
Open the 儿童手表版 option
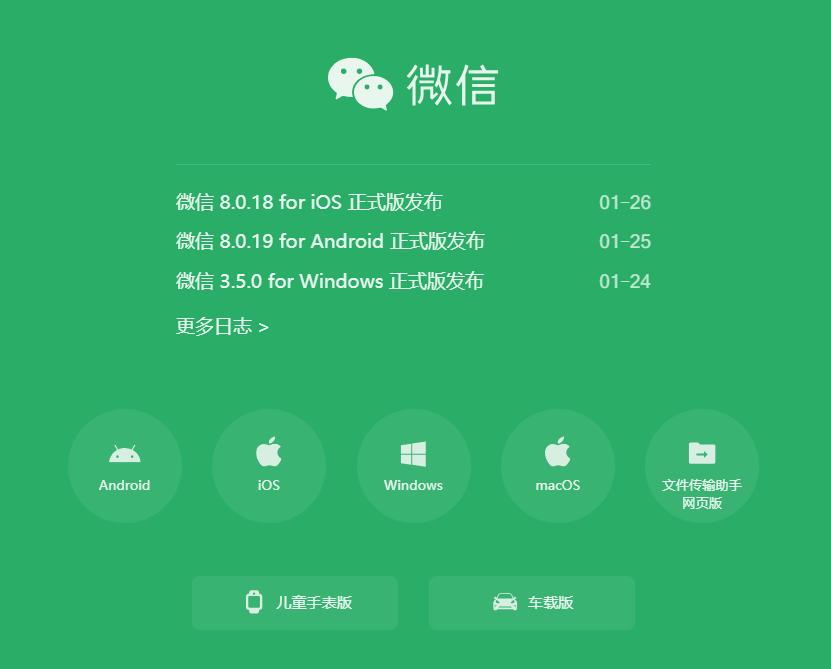pyautogui.click(x=295, y=603)
